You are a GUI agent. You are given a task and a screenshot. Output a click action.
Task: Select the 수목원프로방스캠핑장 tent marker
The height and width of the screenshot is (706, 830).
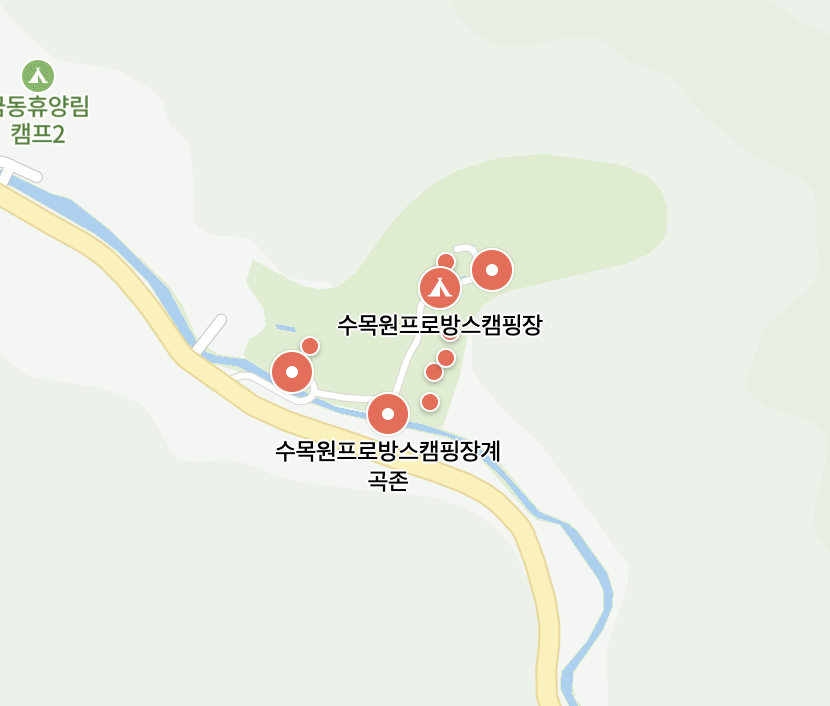pyautogui.click(x=438, y=288)
